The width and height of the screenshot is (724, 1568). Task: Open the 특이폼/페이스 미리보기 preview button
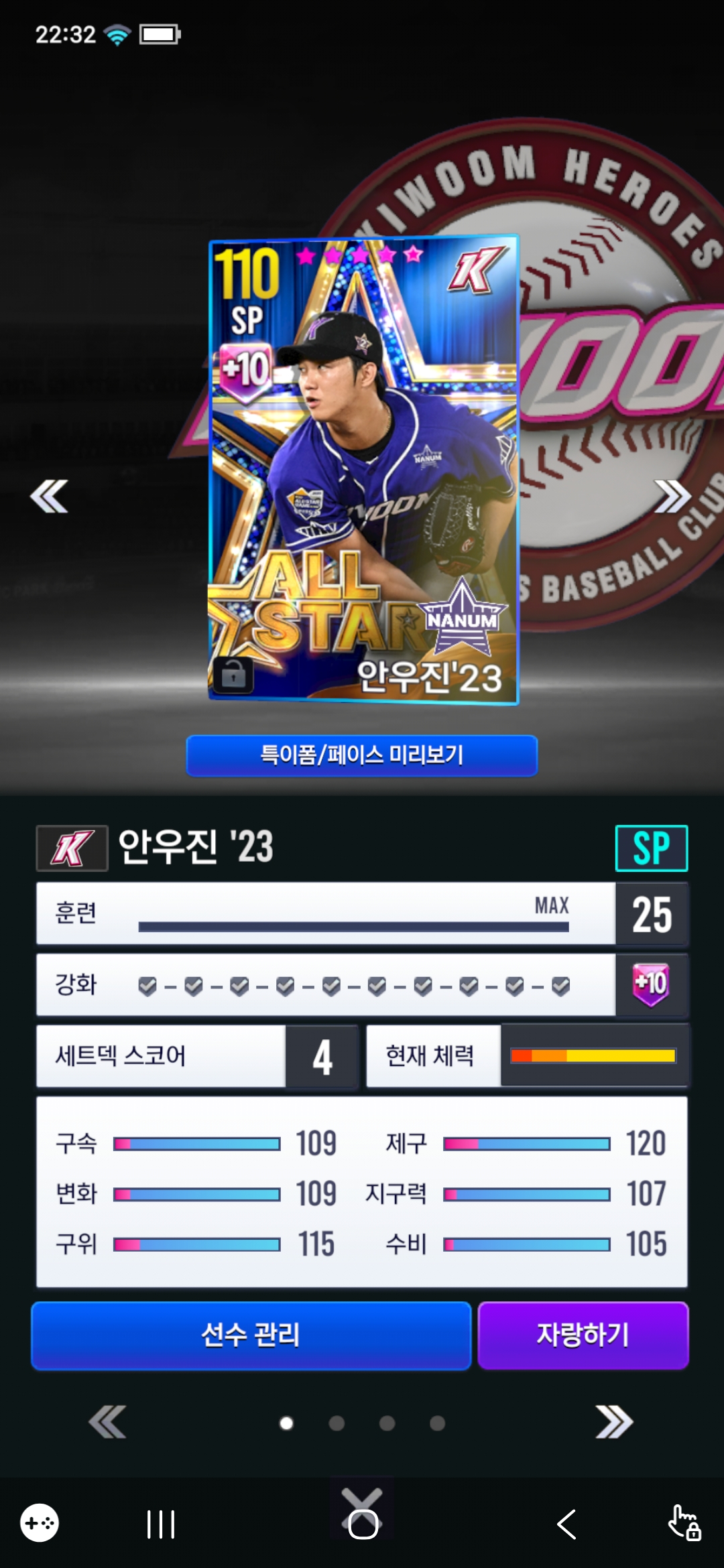pyautogui.click(x=362, y=755)
